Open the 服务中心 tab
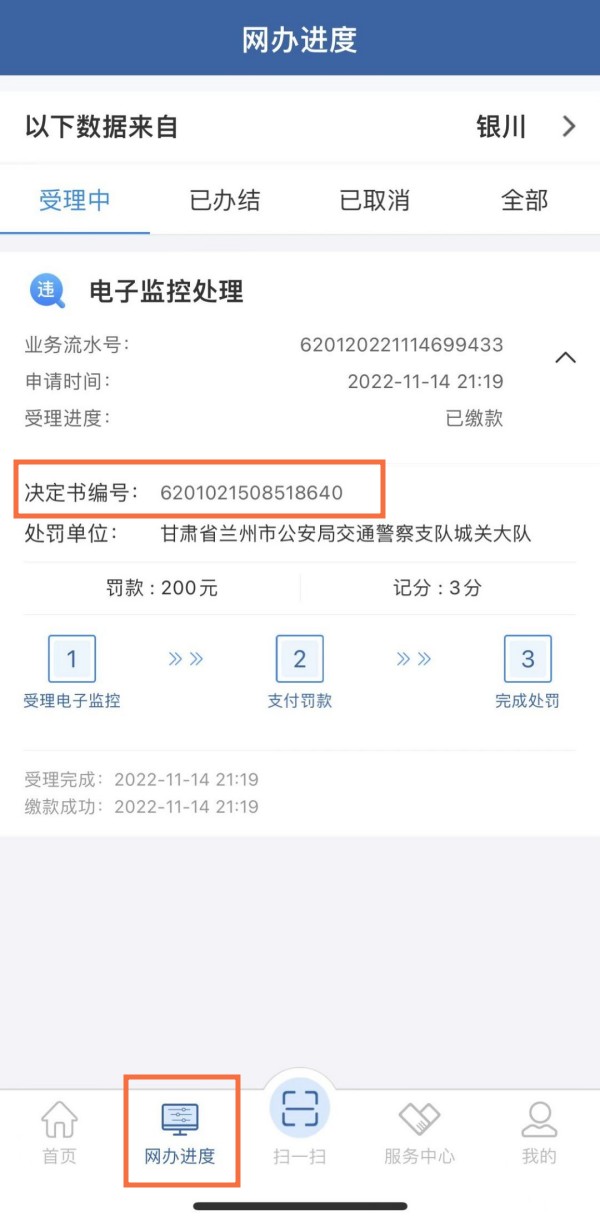This screenshot has height=1223, width=600. click(419, 1133)
